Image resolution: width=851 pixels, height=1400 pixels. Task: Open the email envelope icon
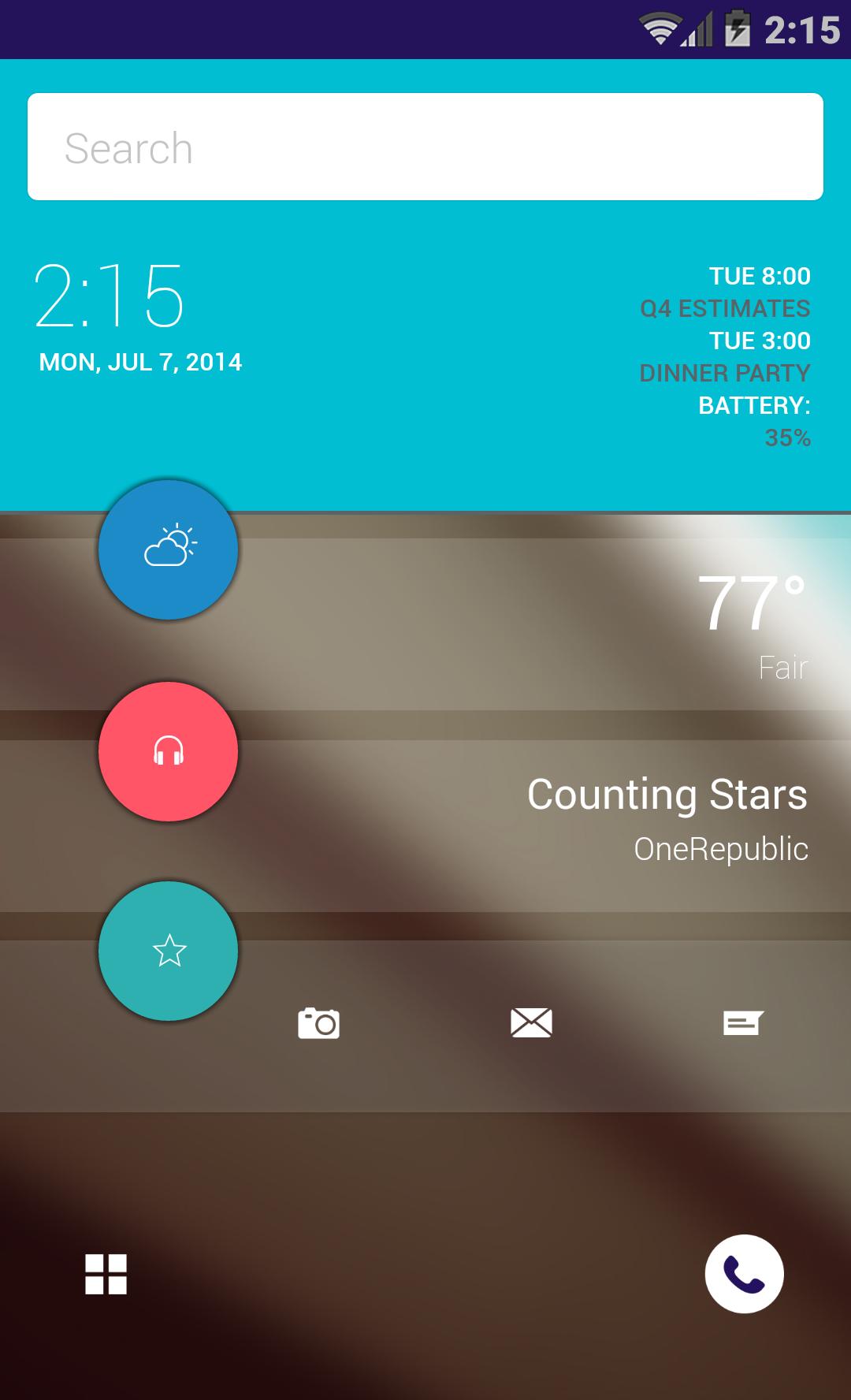(531, 1023)
